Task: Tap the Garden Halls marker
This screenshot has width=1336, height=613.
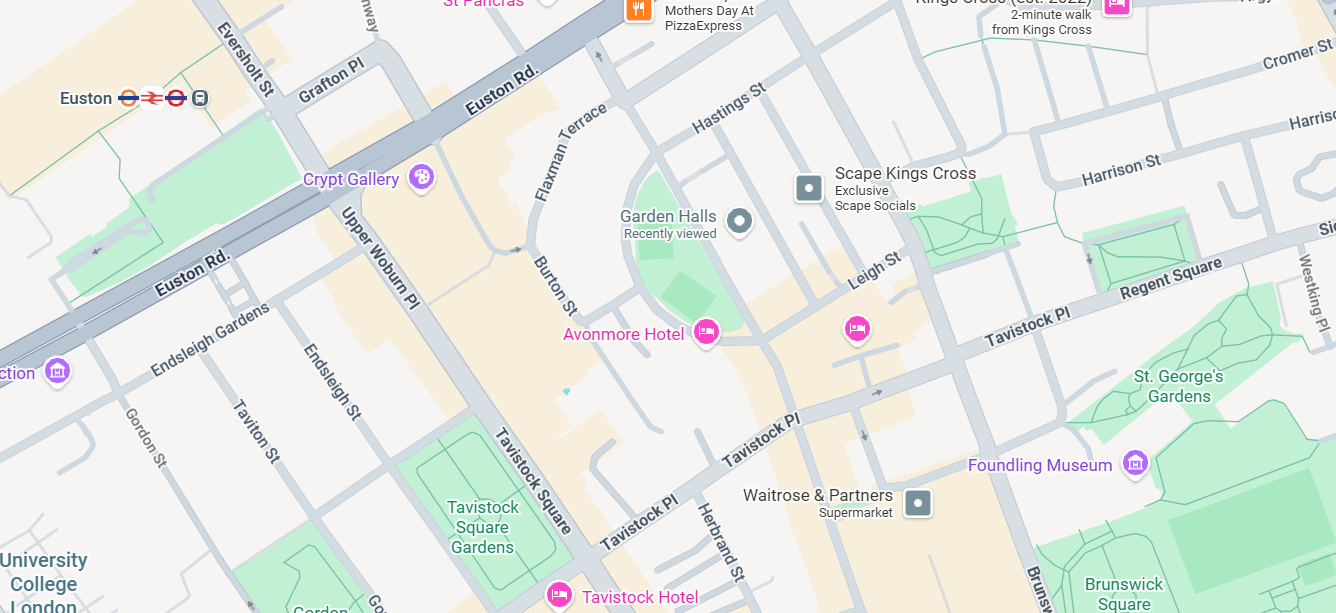Action: (x=739, y=221)
